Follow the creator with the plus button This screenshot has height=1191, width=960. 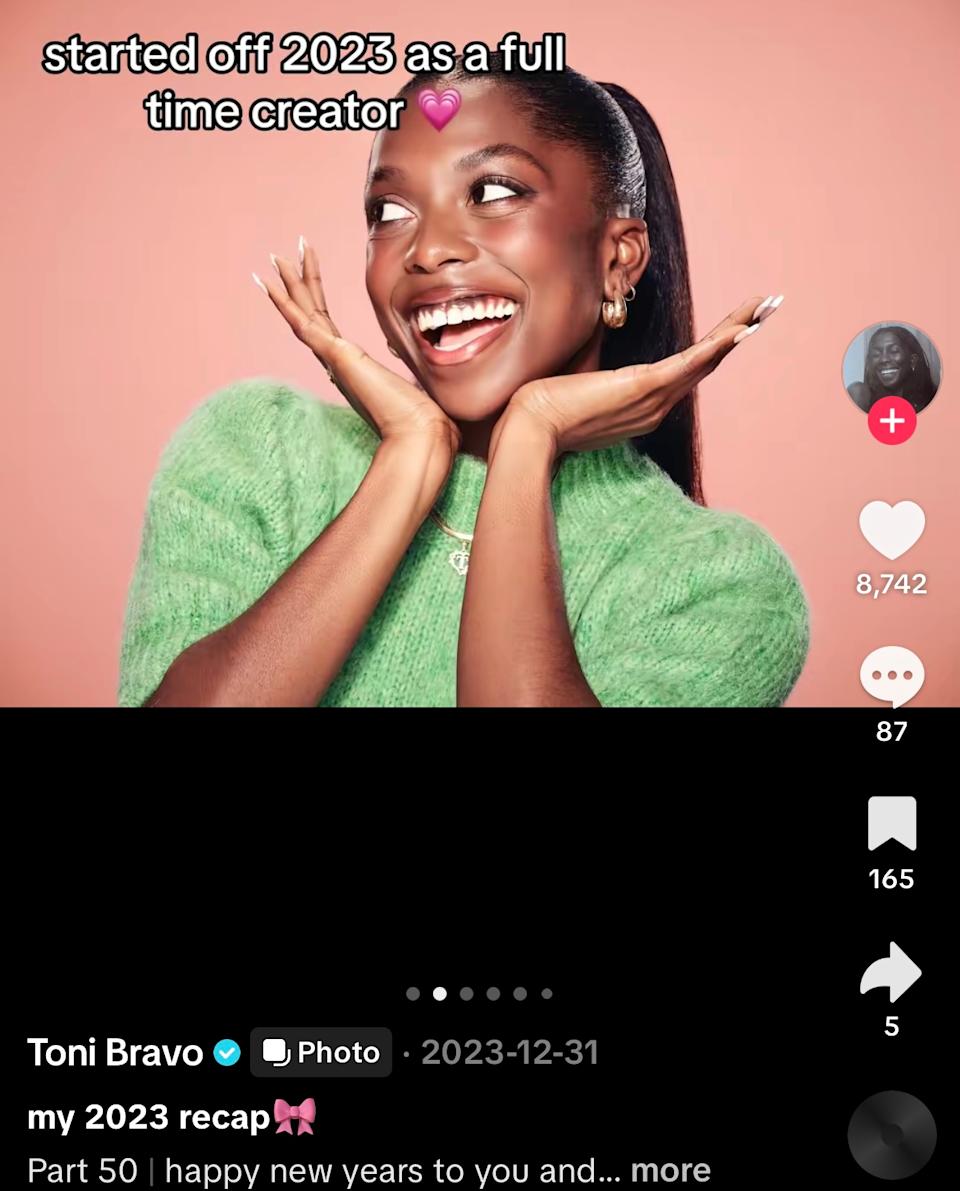tap(891, 422)
